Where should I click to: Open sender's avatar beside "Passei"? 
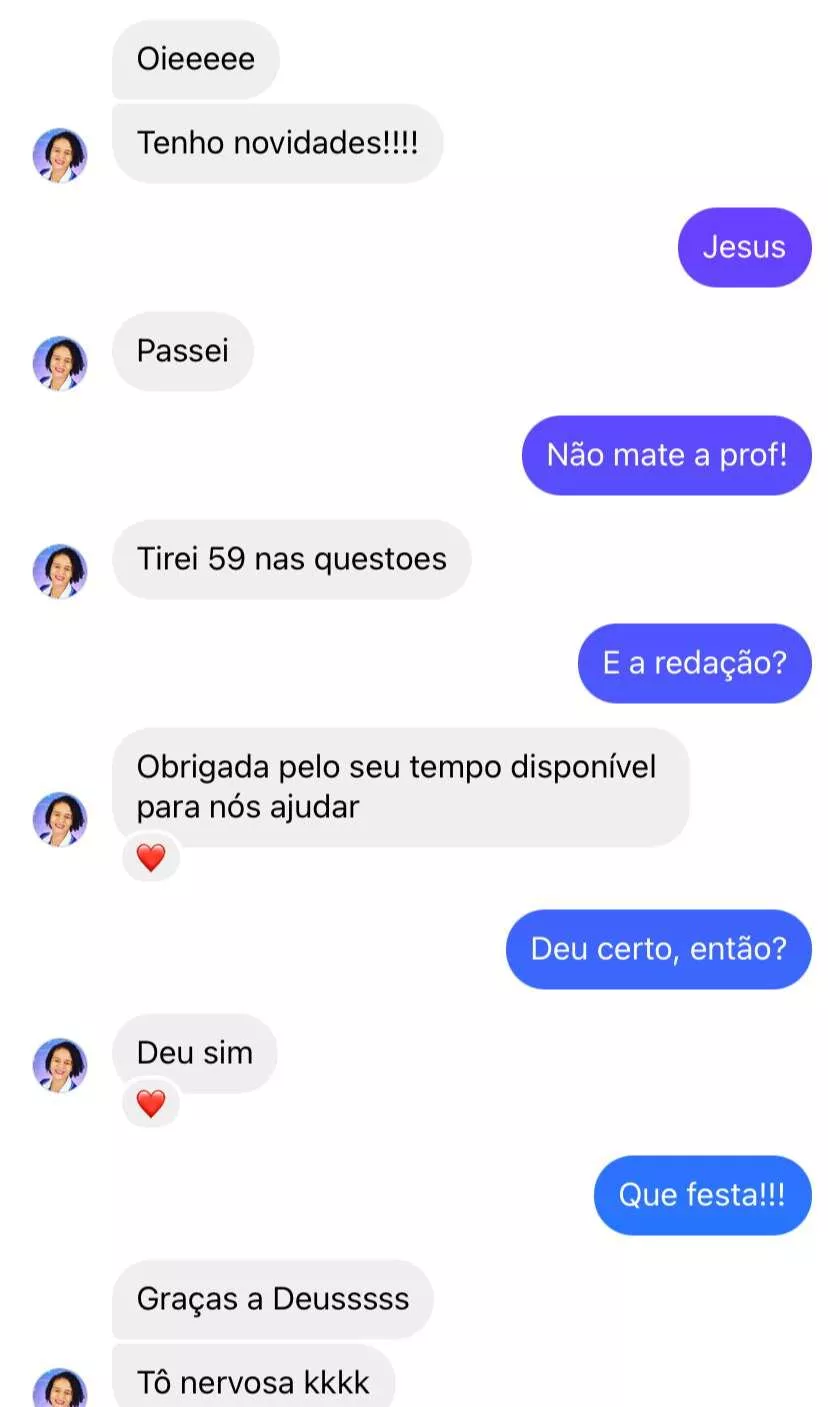coord(60,363)
